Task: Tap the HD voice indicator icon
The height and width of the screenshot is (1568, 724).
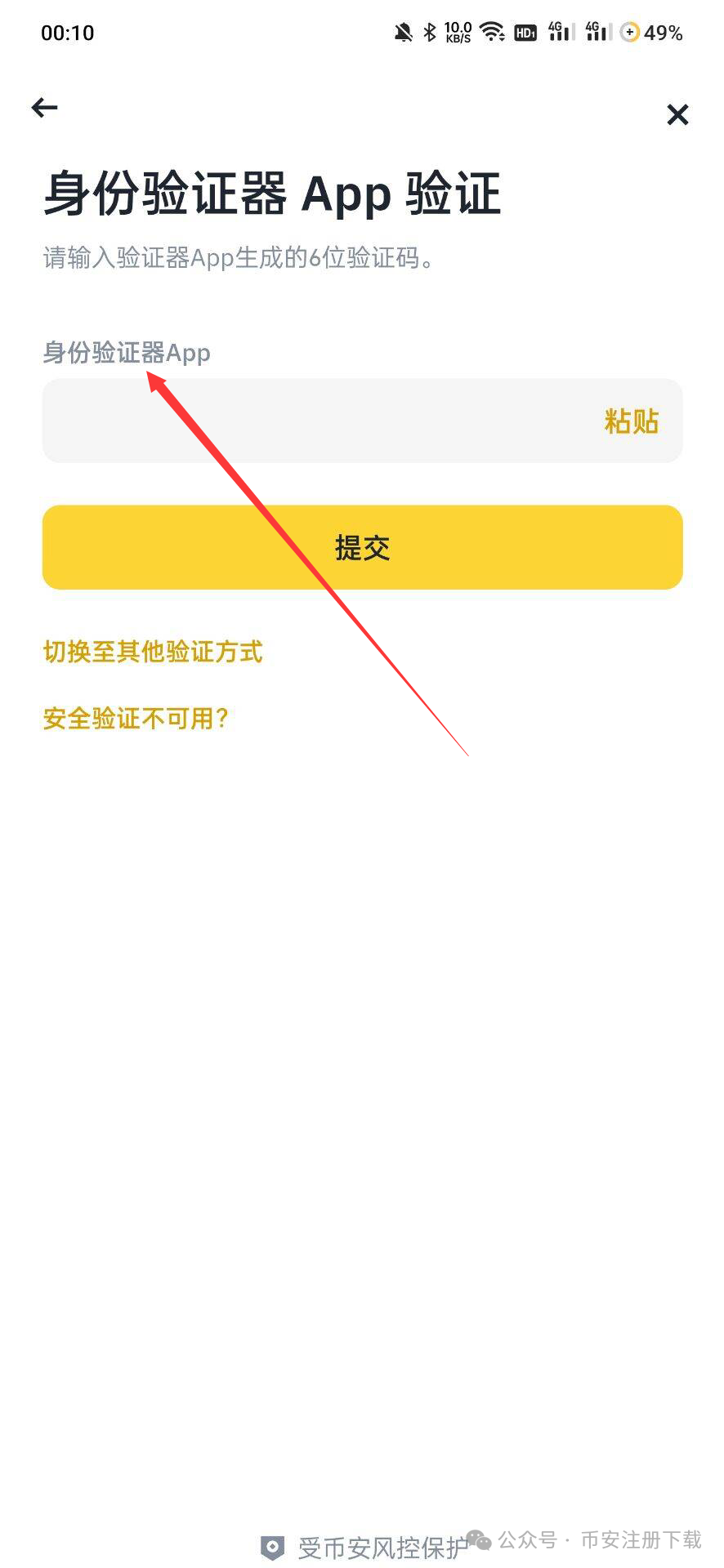Action: pyautogui.click(x=524, y=33)
